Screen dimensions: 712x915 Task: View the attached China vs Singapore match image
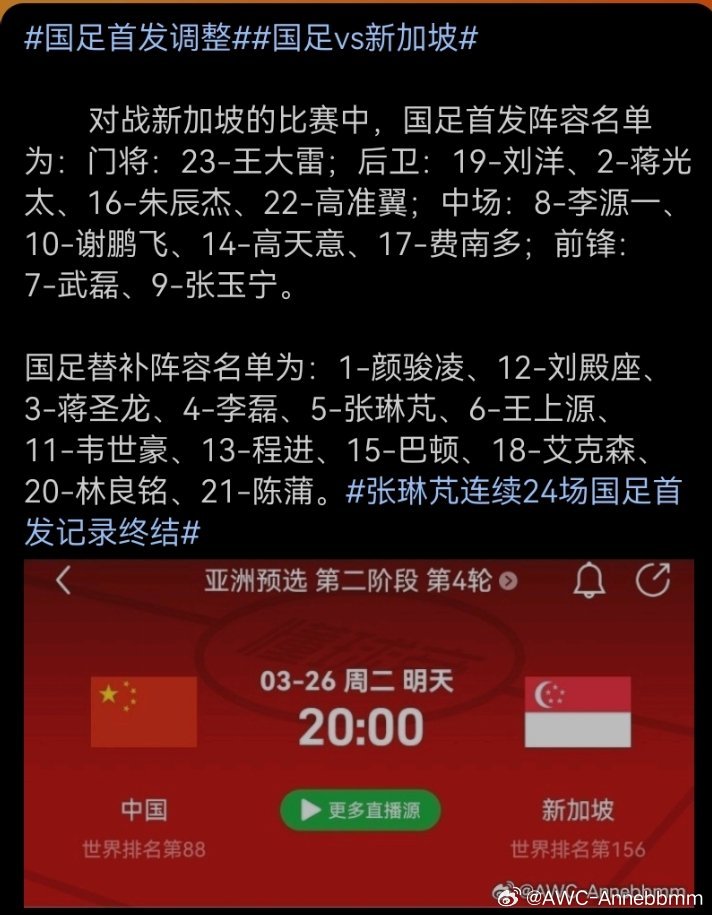(x=358, y=735)
